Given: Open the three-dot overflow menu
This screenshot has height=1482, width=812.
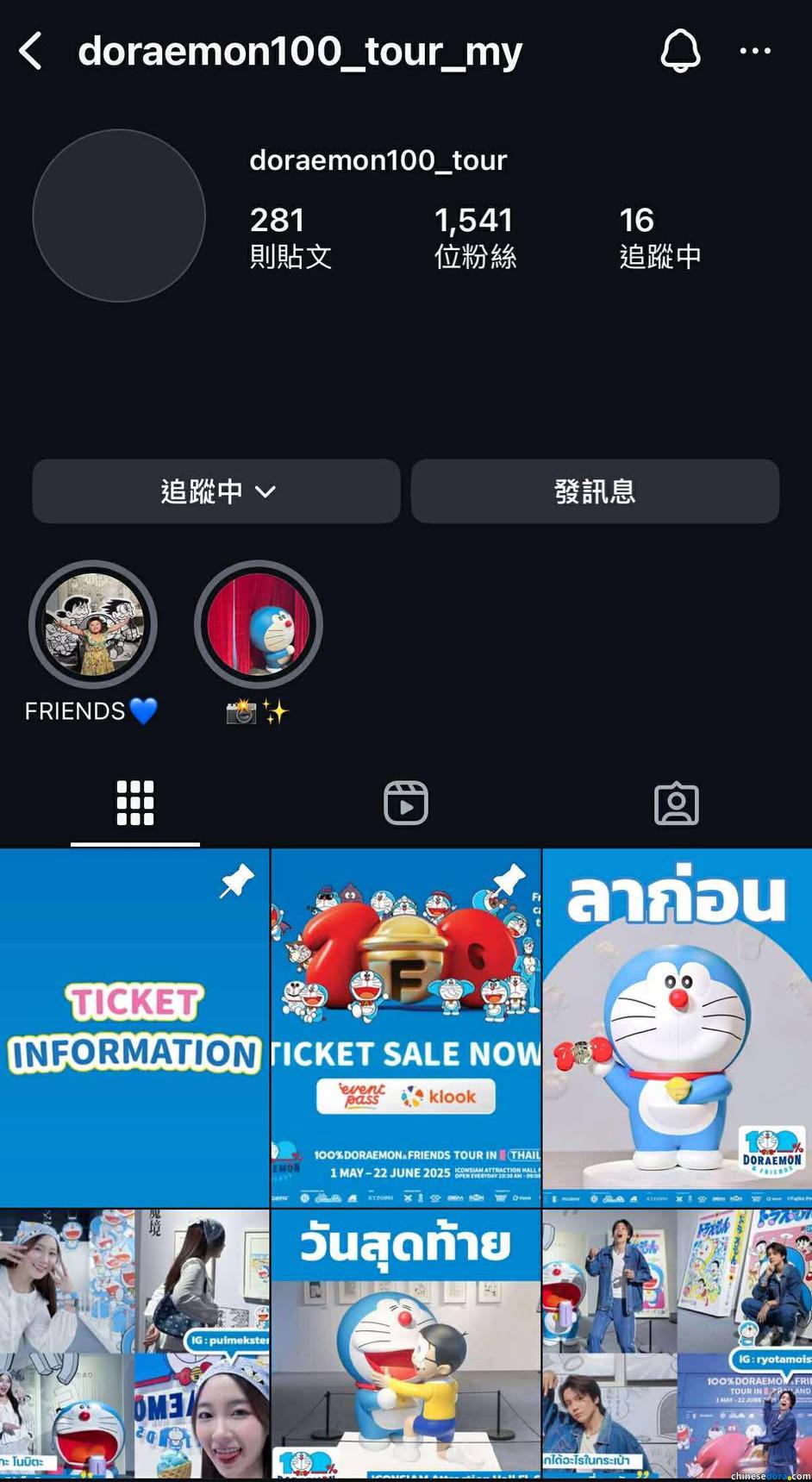Looking at the screenshot, I should click(755, 51).
